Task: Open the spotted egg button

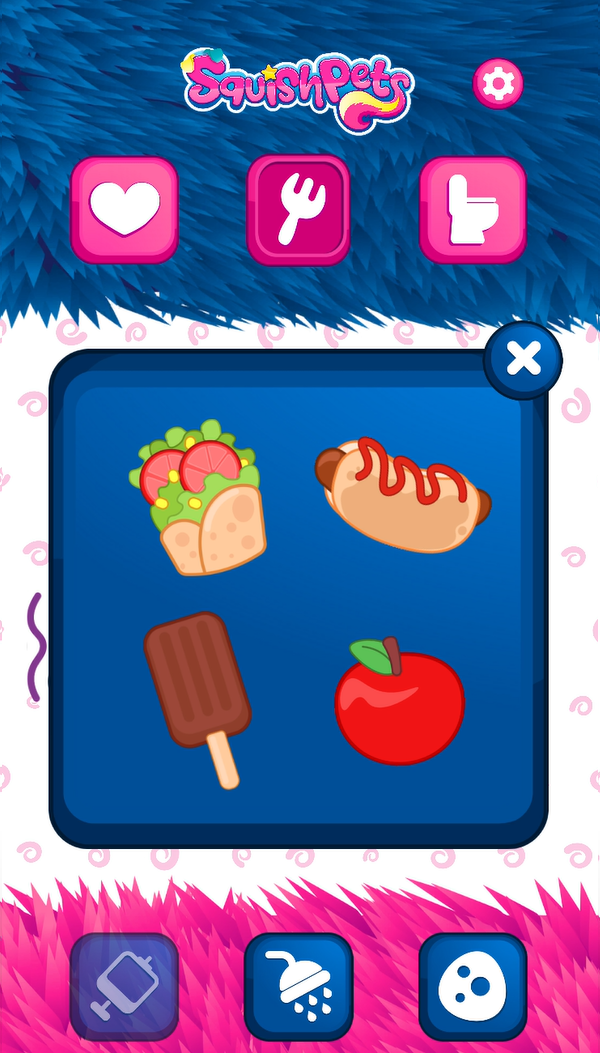Action: (x=473, y=986)
